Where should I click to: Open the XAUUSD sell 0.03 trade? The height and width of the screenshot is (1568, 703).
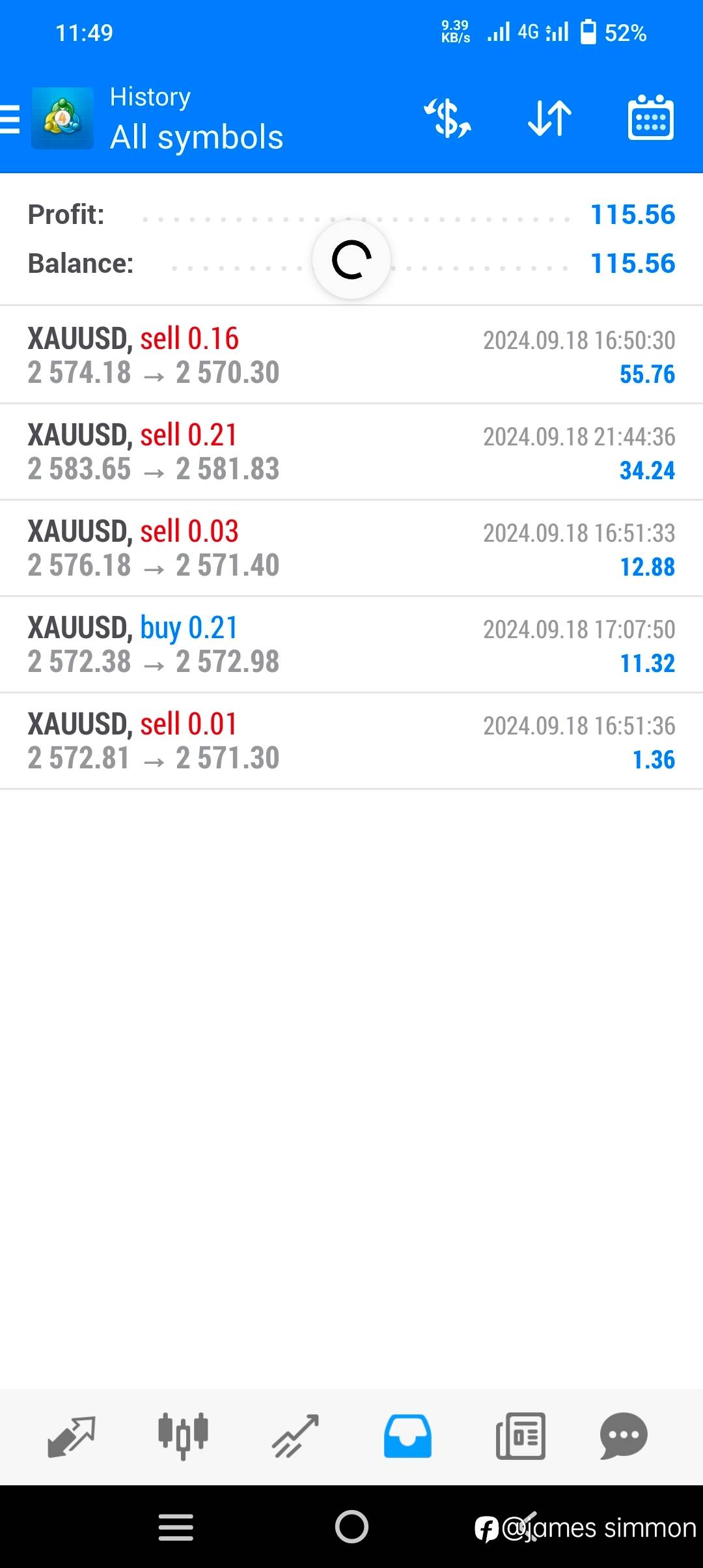(351, 548)
